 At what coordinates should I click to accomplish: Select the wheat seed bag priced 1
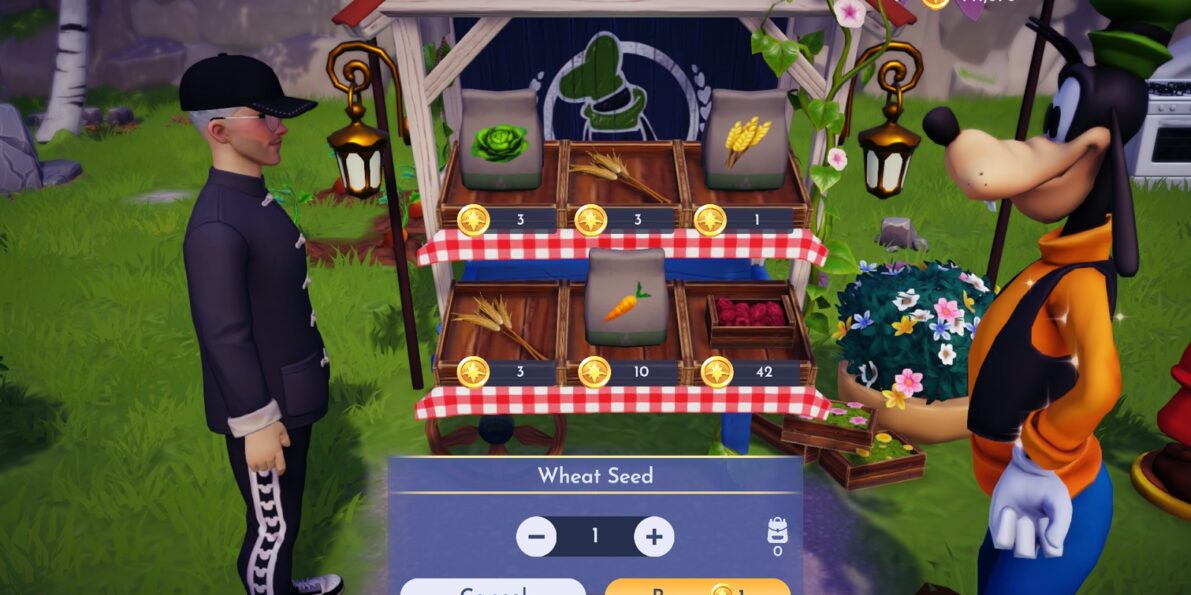point(746,141)
